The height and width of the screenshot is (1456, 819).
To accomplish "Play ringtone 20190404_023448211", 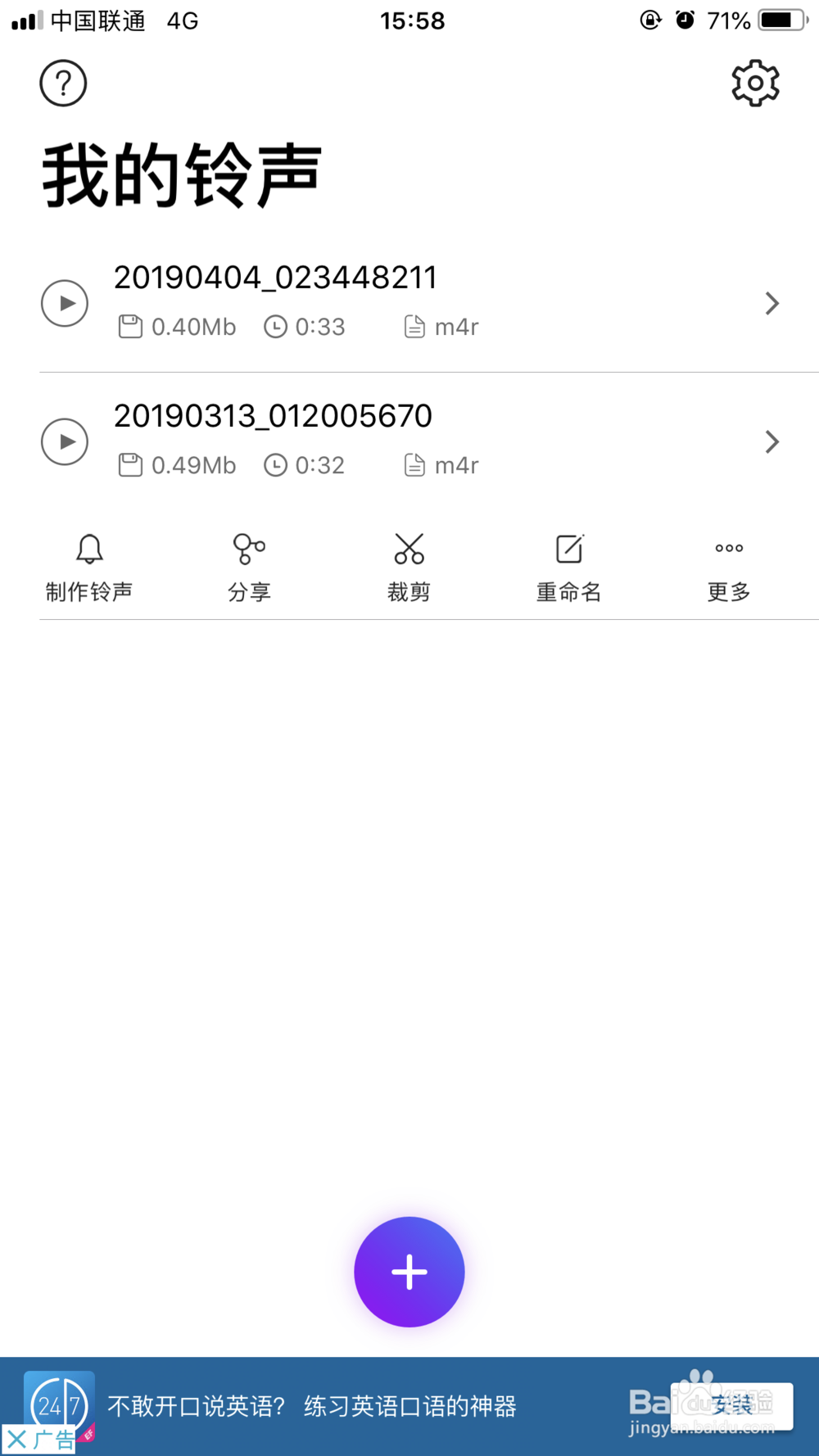I will (x=65, y=303).
